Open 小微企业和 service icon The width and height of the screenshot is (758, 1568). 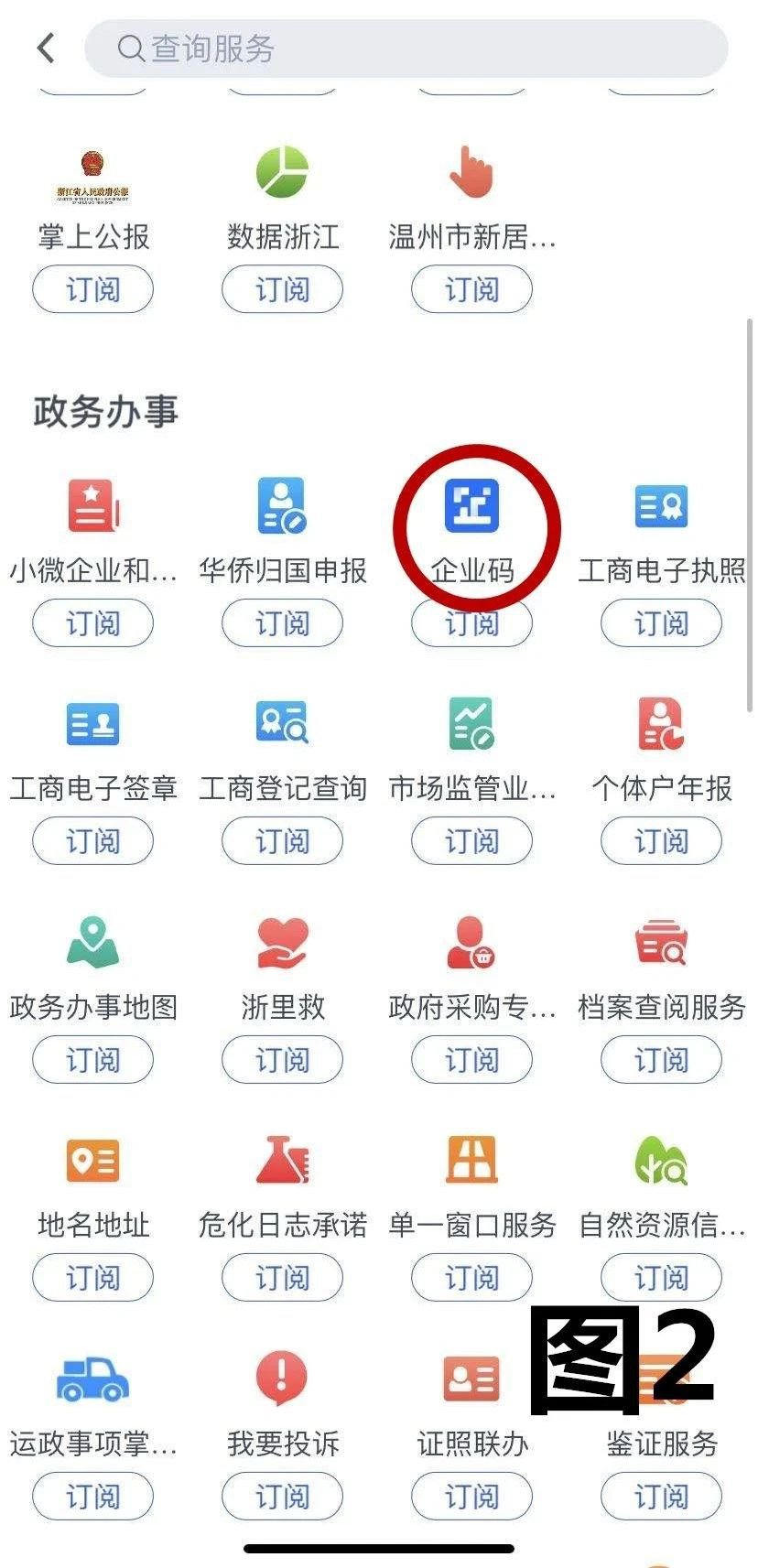tap(92, 506)
